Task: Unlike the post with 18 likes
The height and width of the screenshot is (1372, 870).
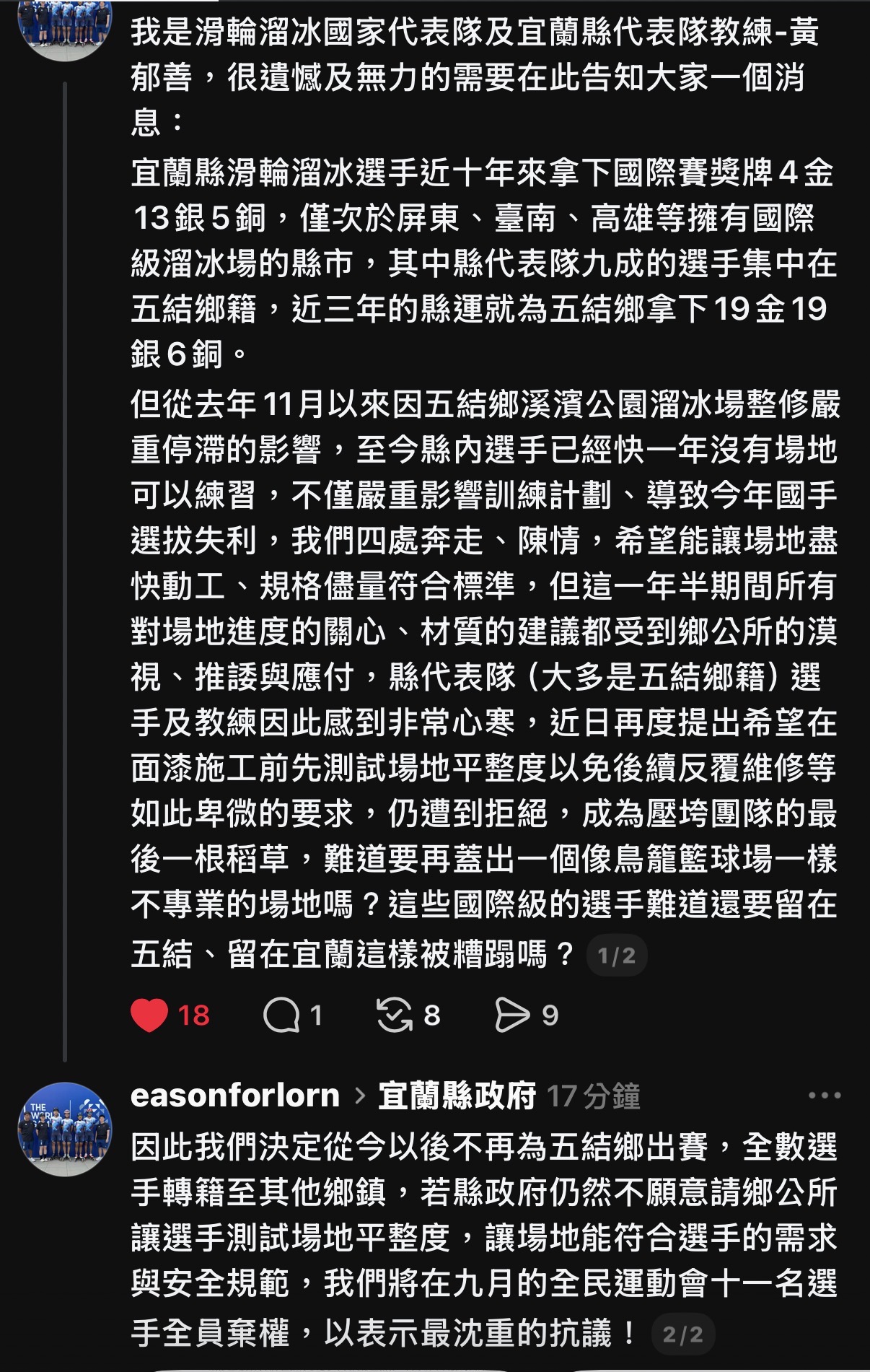Action: click(x=149, y=1015)
